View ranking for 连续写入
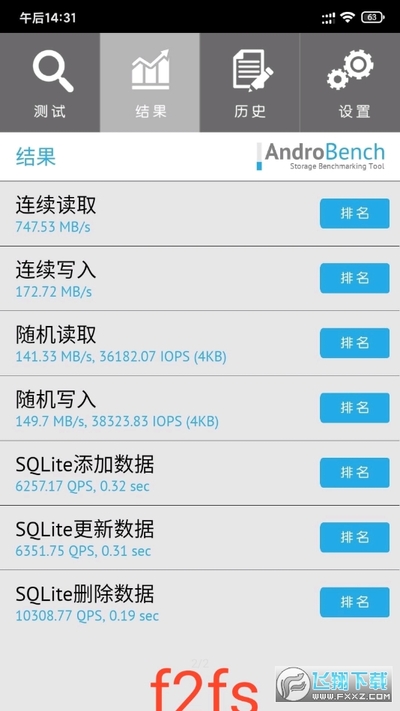Screen dimensions: 400x711 (x=355, y=278)
